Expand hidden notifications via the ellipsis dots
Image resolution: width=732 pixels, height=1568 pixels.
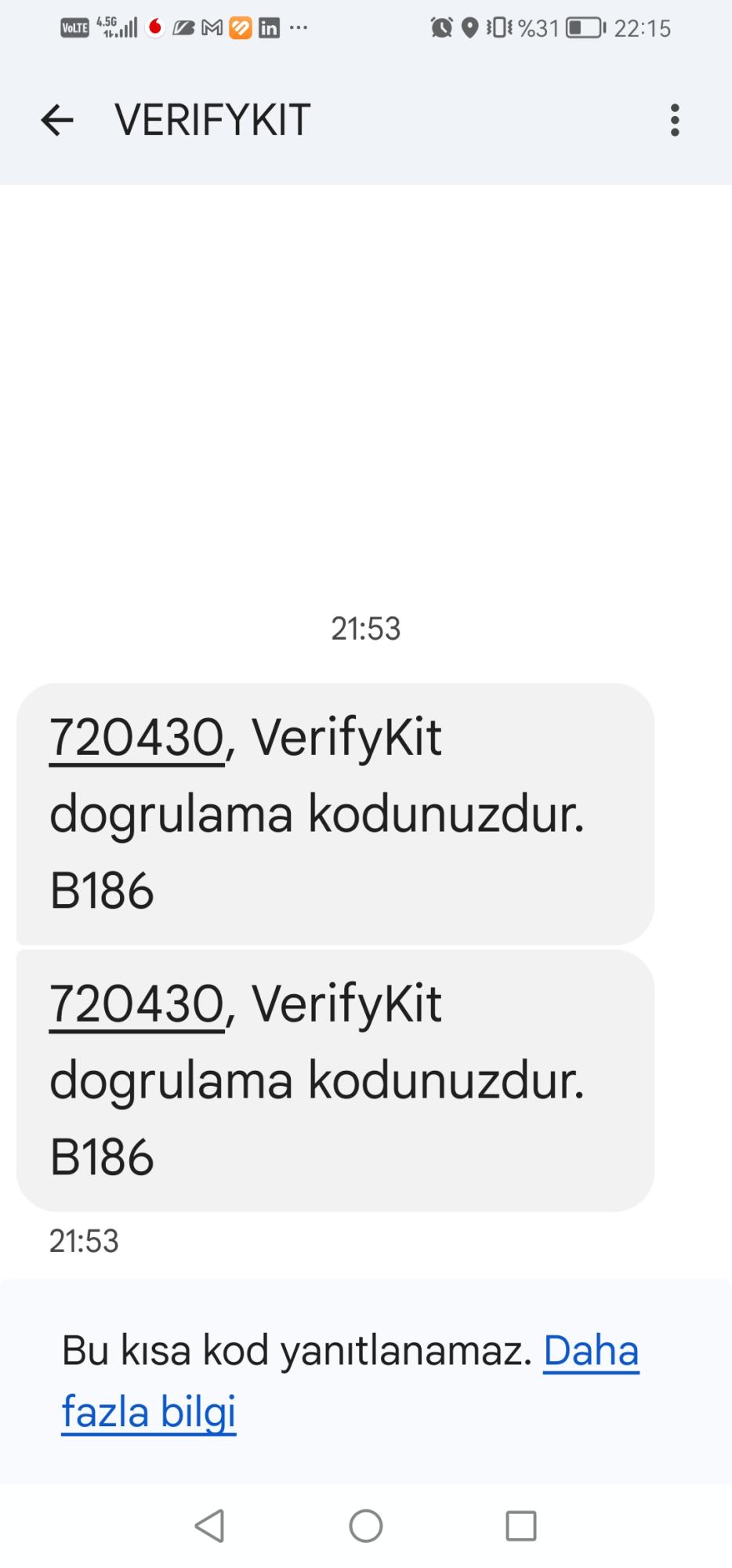(x=298, y=29)
